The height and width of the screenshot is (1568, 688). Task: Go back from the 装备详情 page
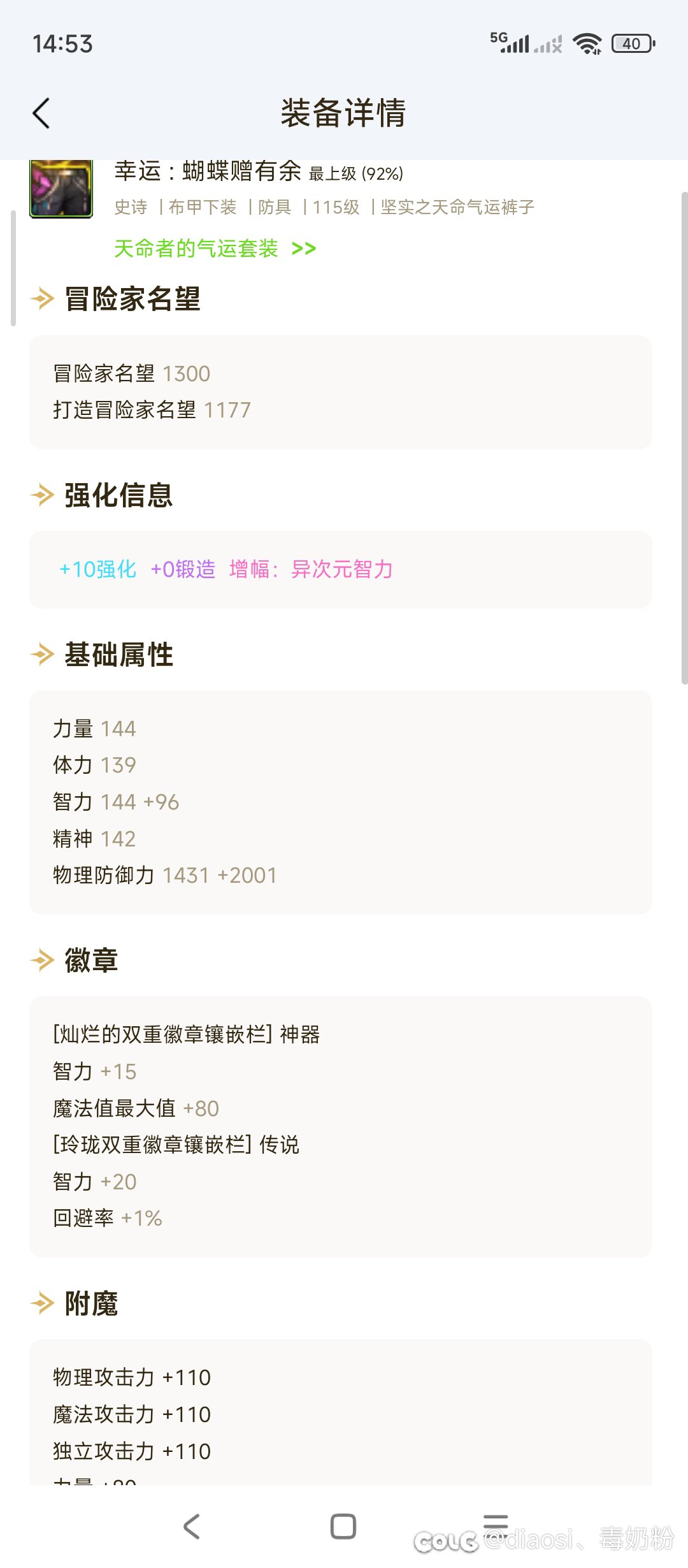tap(41, 113)
